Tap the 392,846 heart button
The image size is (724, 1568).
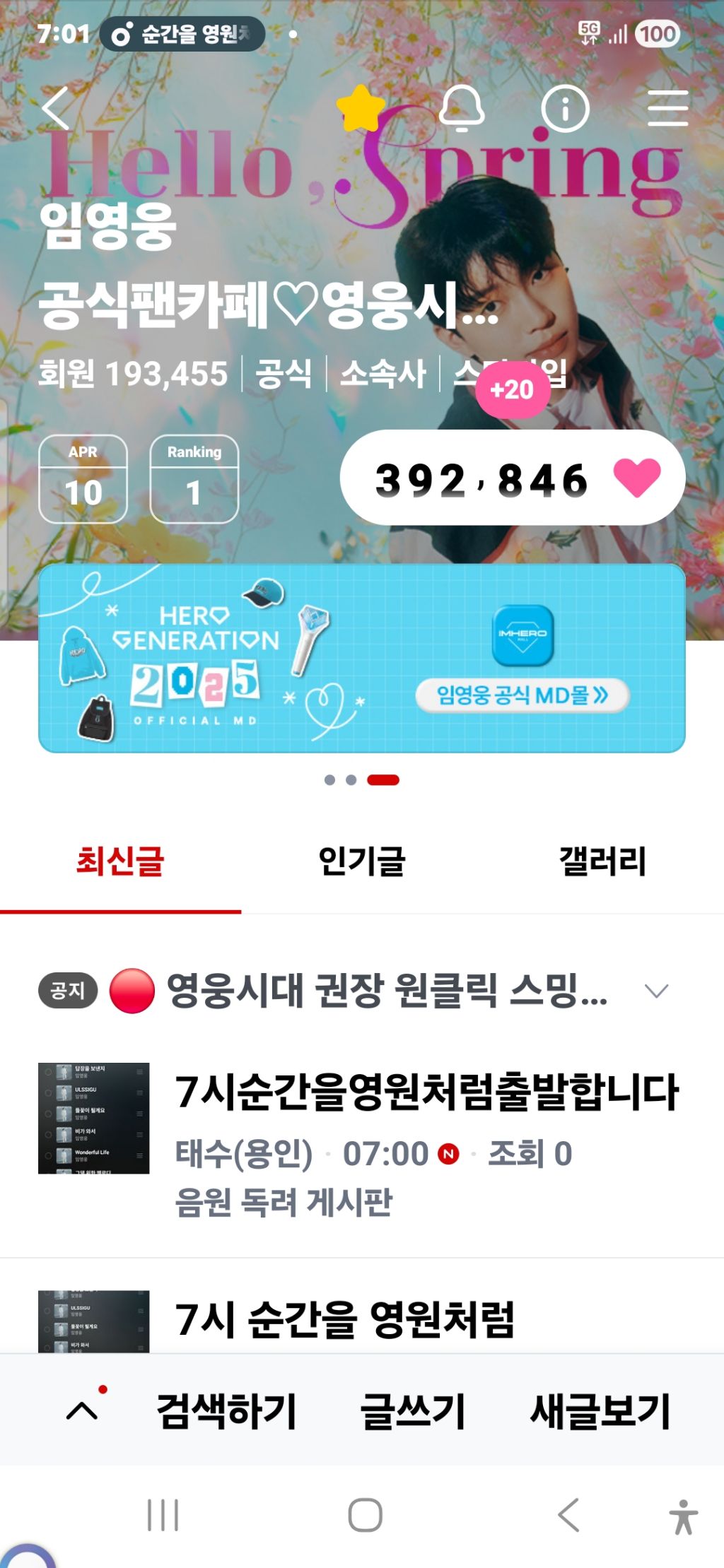click(513, 478)
